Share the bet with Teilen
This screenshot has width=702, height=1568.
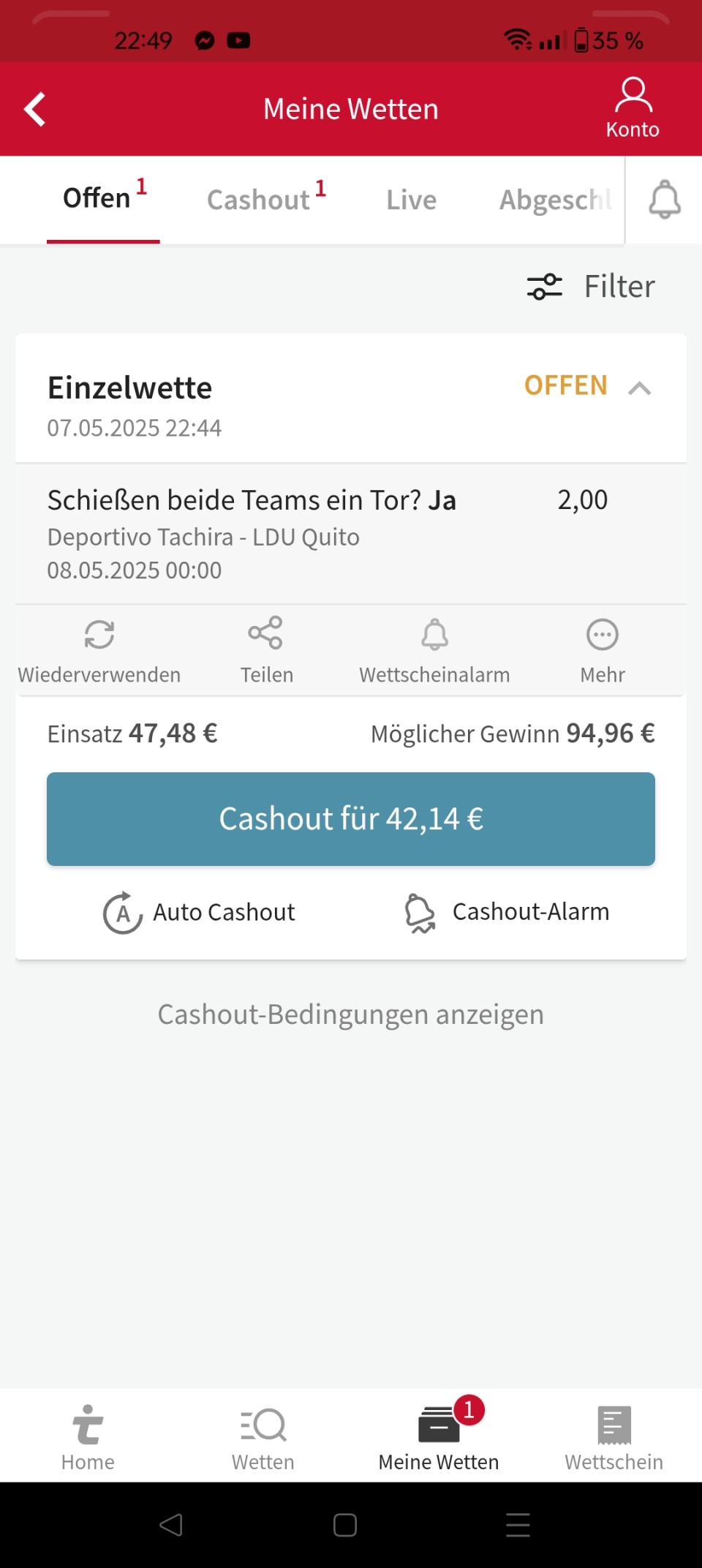[x=266, y=649]
